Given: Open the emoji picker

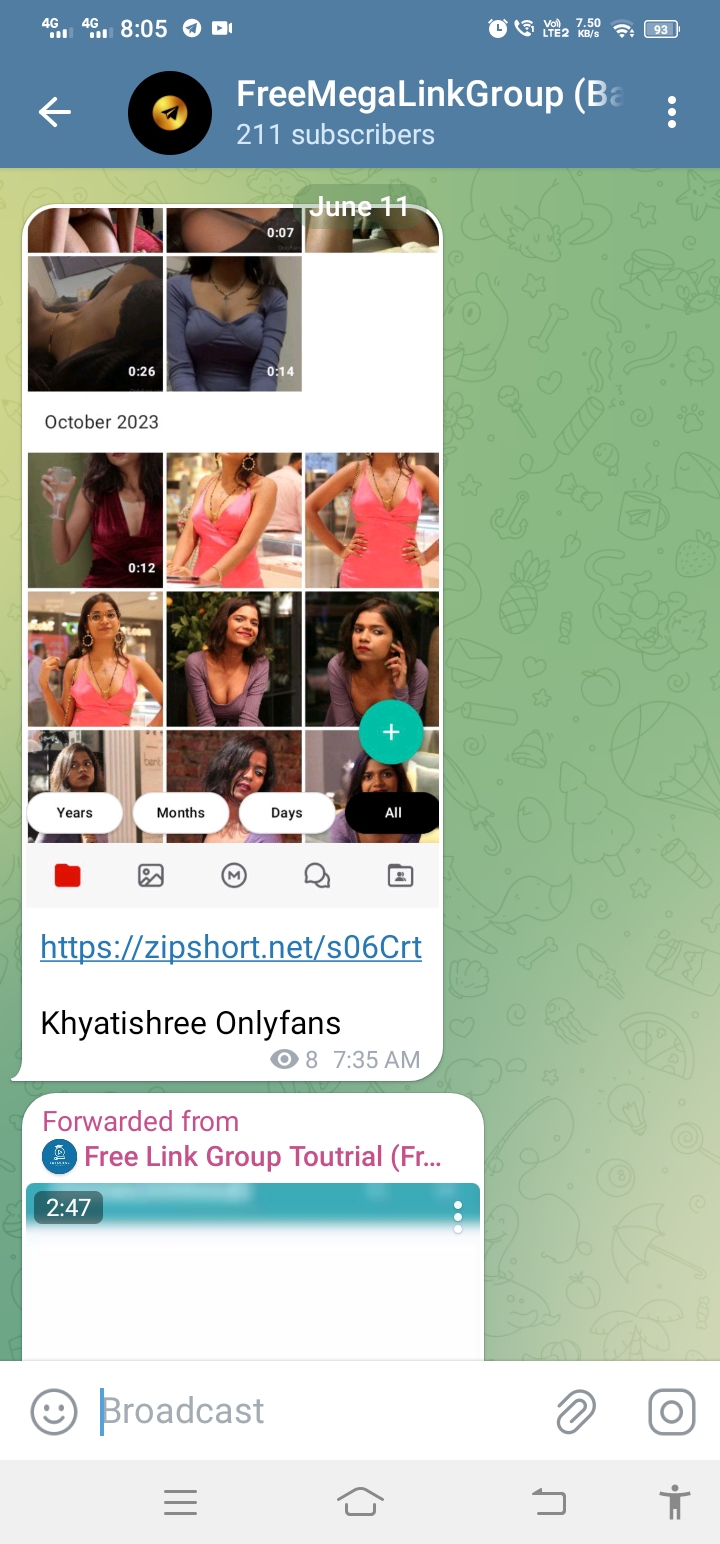Looking at the screenshot, I should (x=54, y=1411).
